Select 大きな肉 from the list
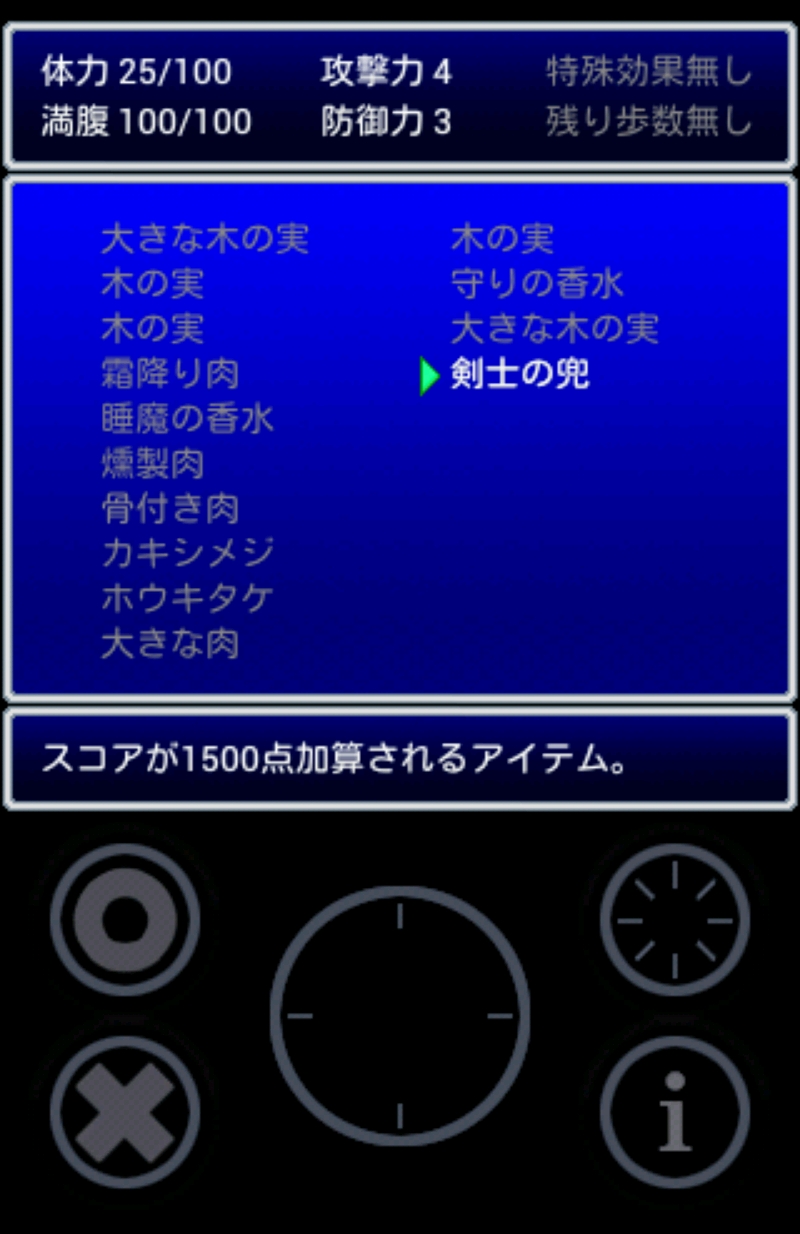Viewport: 800px width, 1234px height. click(170, 643)
